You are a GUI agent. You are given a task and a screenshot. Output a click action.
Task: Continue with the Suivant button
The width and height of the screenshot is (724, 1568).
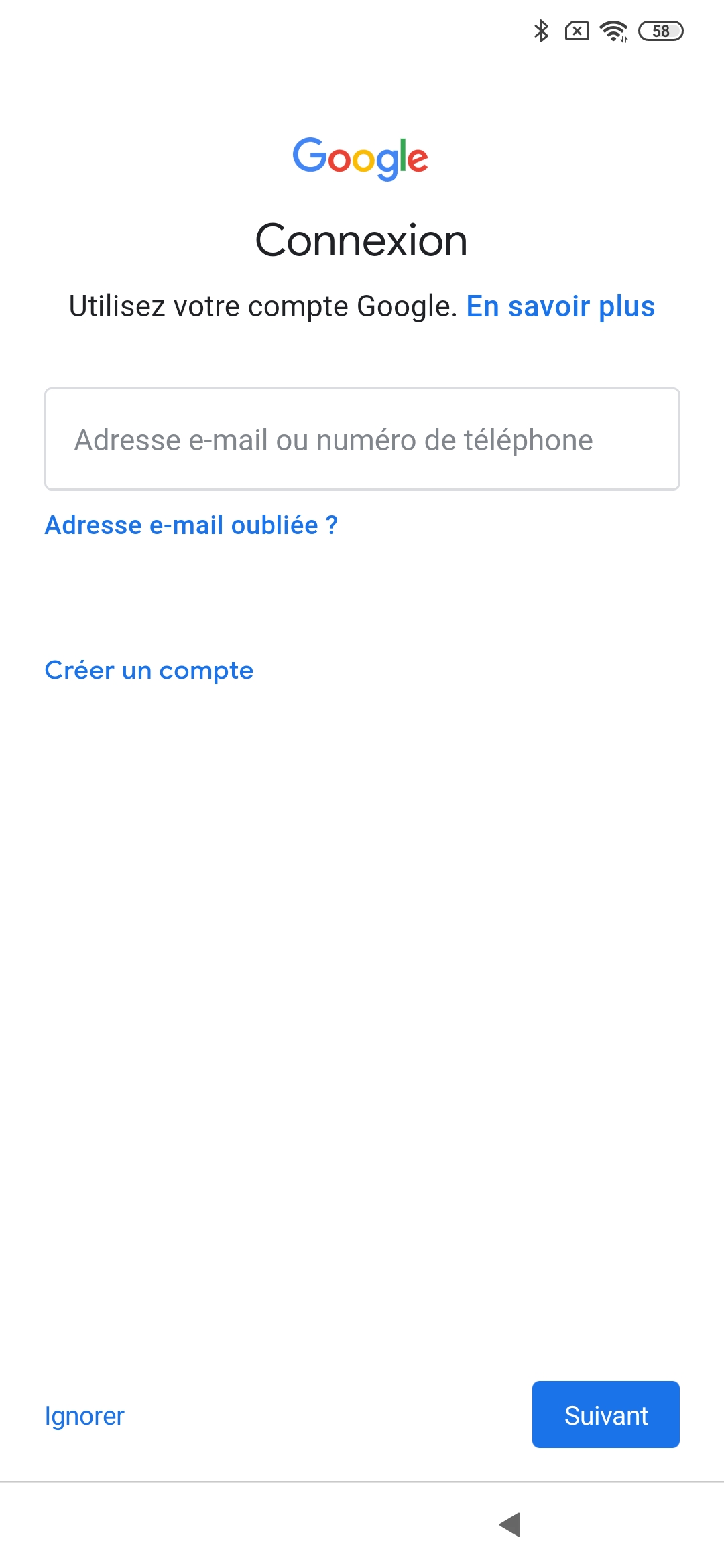605,1415
